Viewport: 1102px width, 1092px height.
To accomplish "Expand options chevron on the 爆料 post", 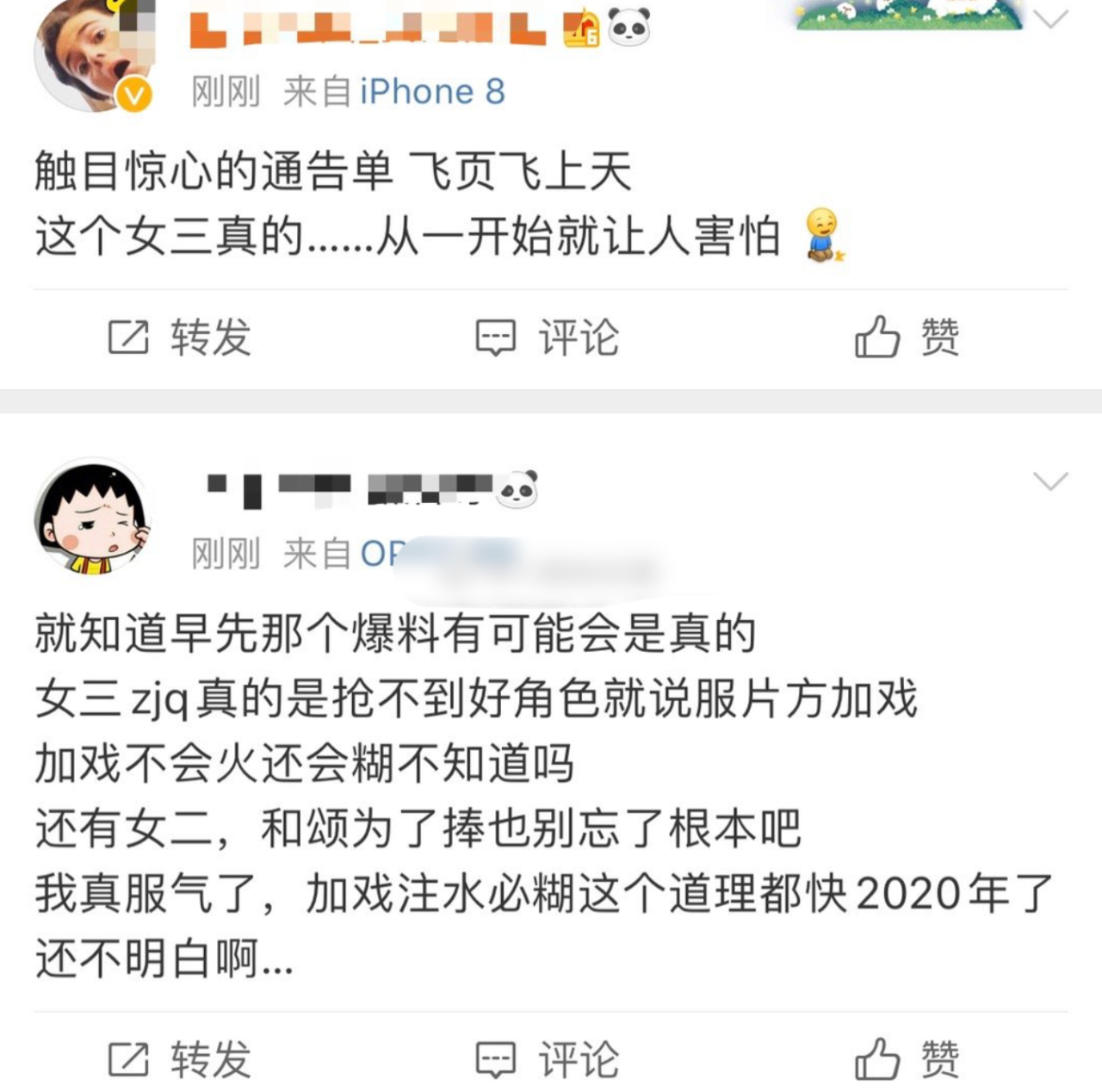I will 1050,481.
